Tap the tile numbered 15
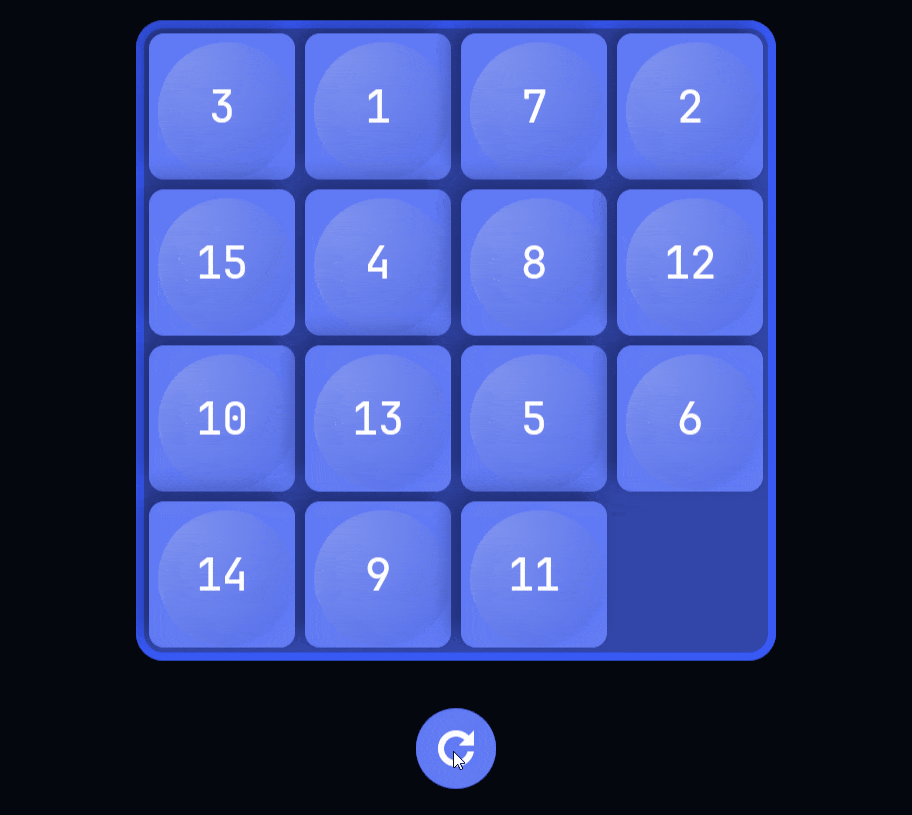This screenshot has width=912, height=815. (x=222, y=262)
